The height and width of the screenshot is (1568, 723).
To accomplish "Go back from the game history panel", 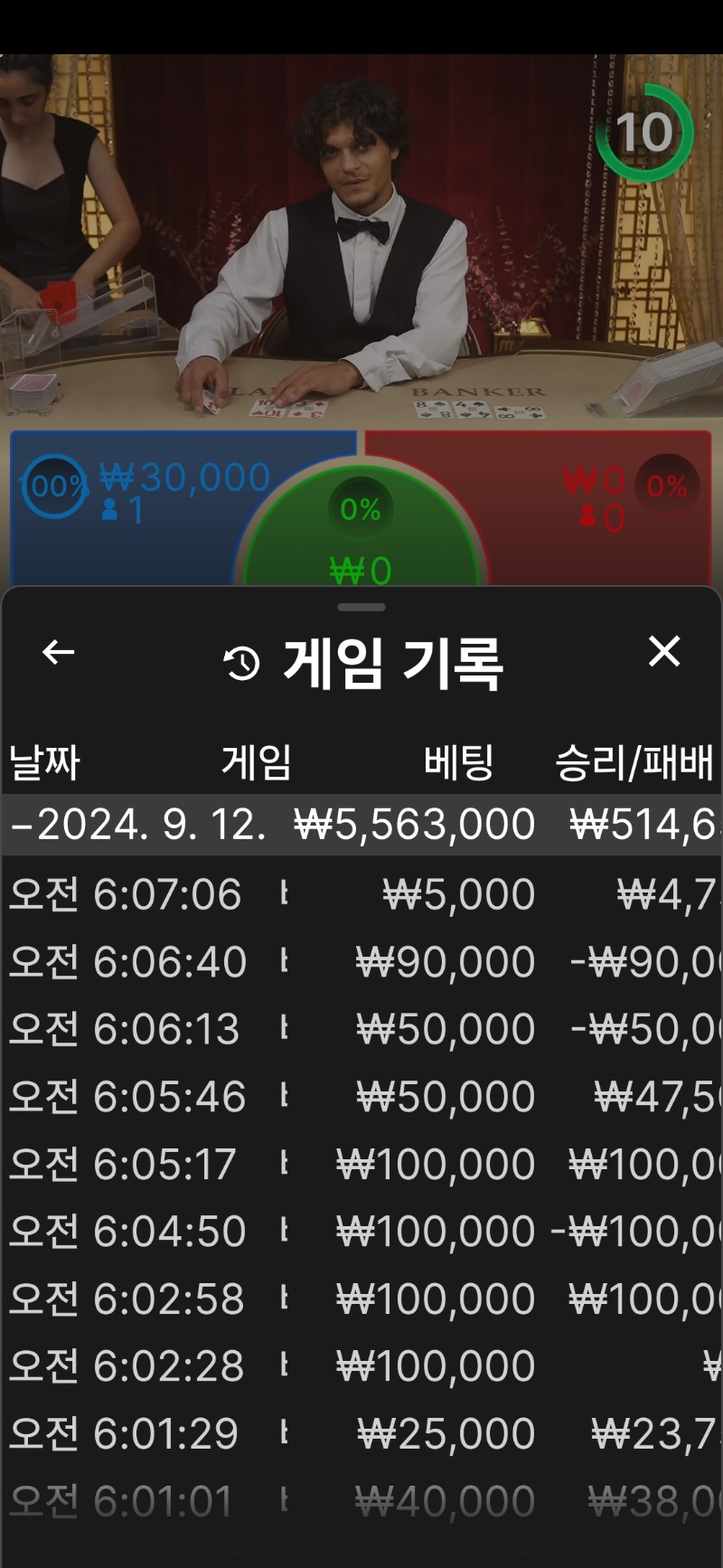I will pos(59,652).
